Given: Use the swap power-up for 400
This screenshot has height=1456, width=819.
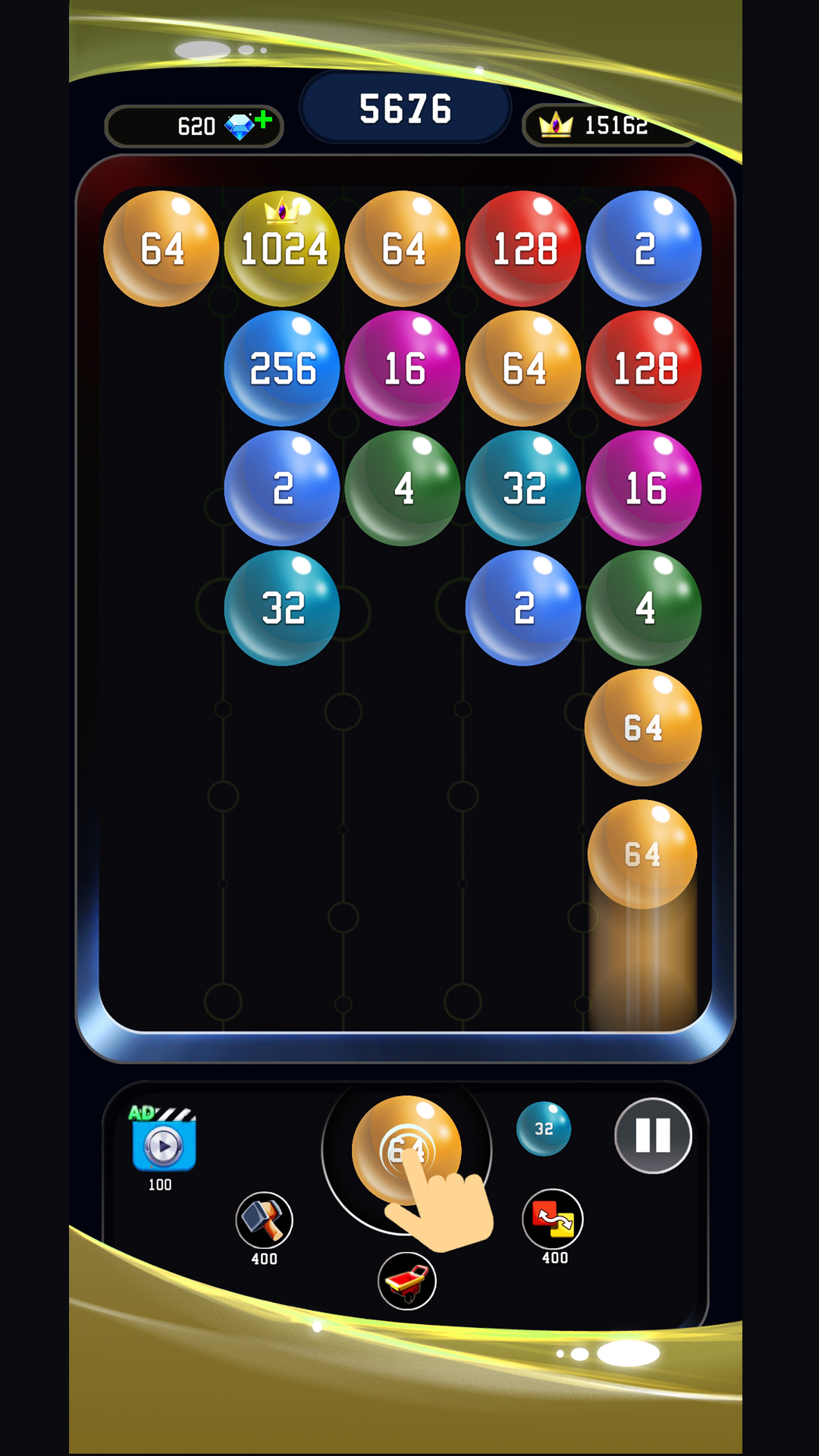Looking at the screenshot, I should tap(553, 1219).
